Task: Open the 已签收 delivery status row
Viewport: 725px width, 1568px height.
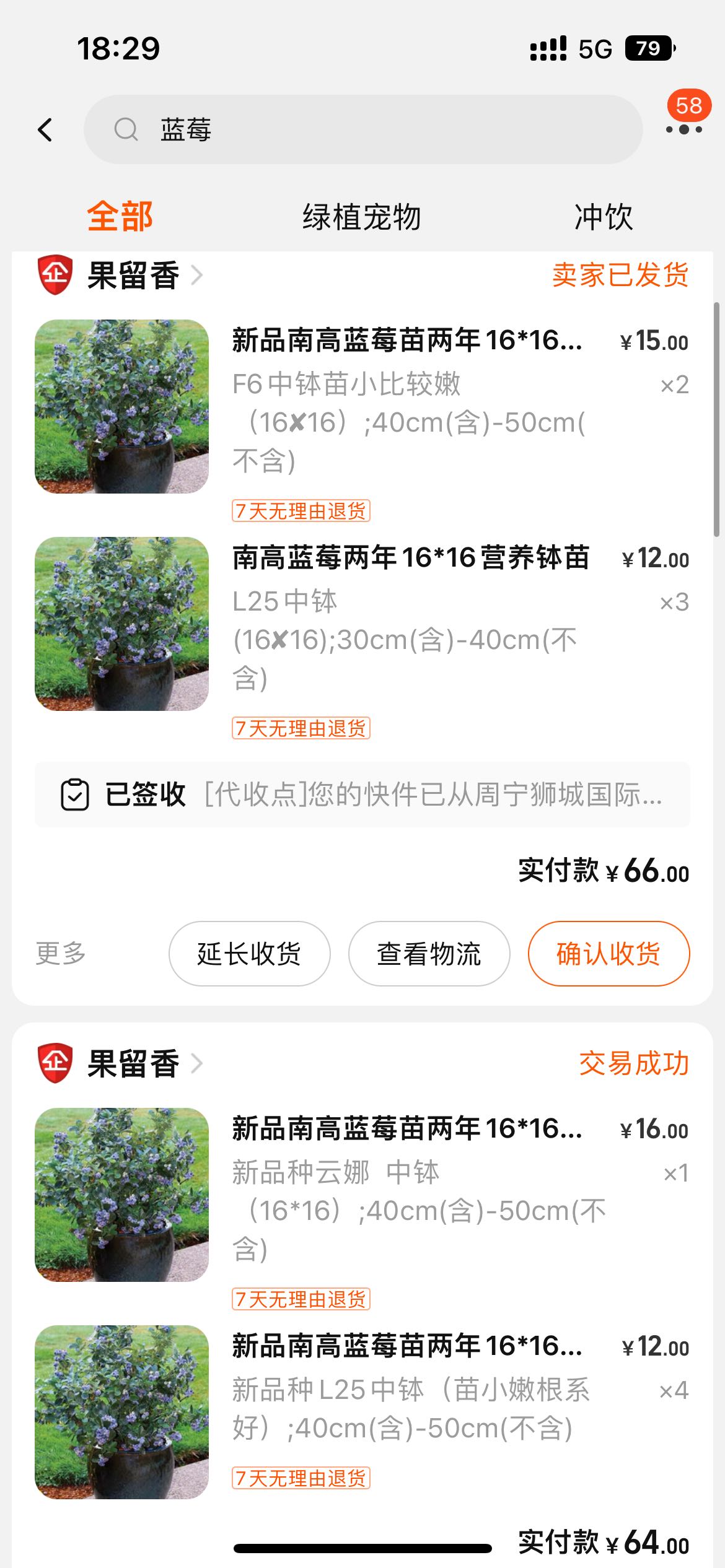Action: pos(362,795)
